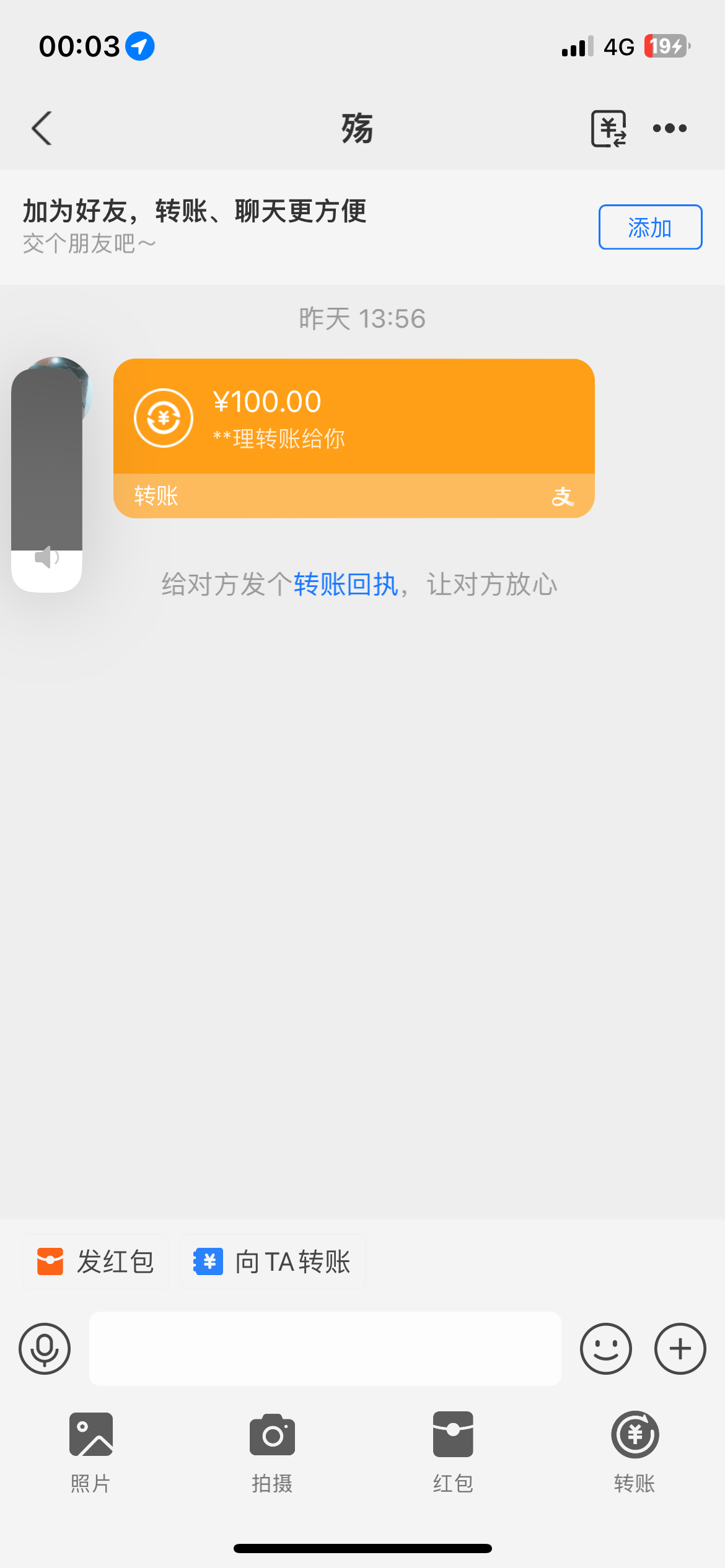
Task: Open the transfer records icon
Action: coord(608,128)
